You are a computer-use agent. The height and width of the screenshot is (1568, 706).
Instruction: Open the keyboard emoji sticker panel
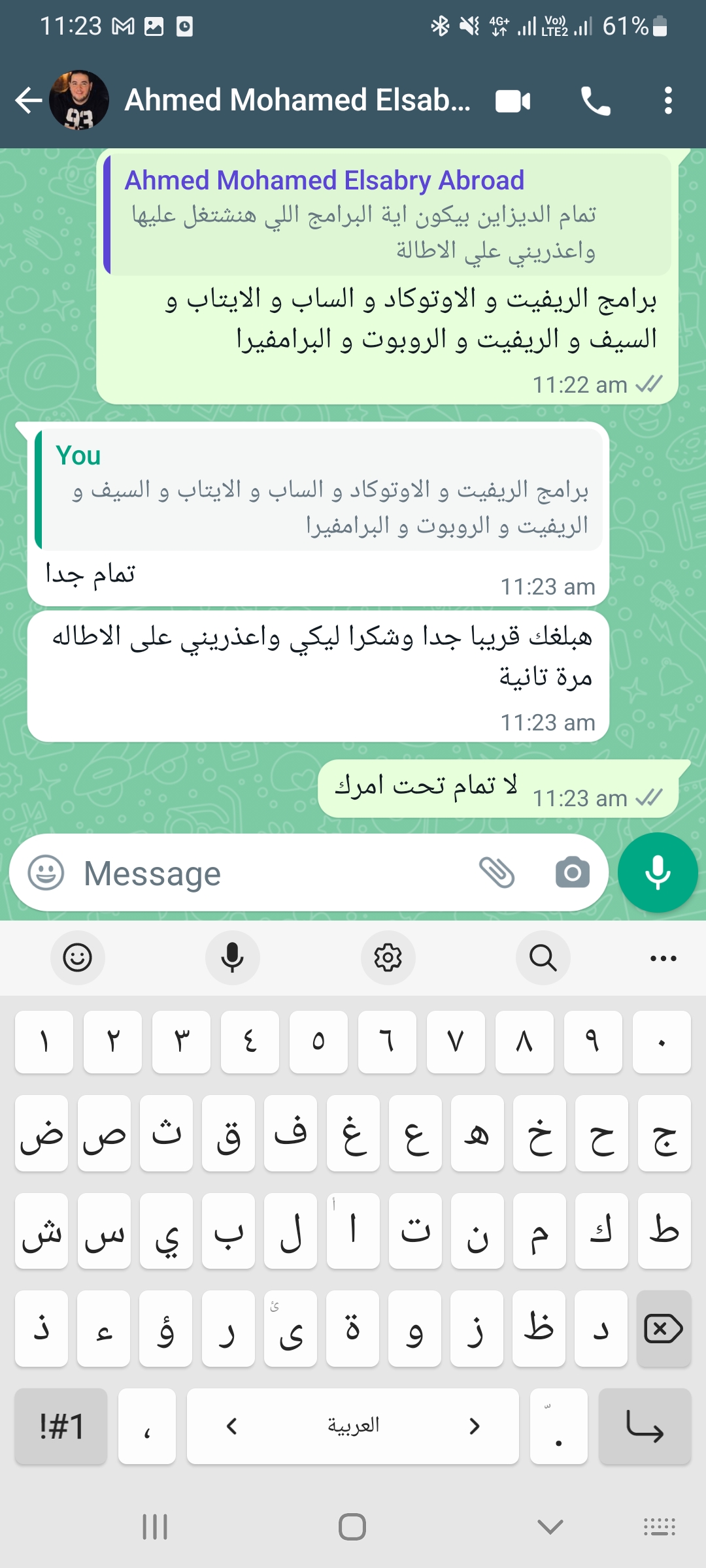tap(78, 958)
